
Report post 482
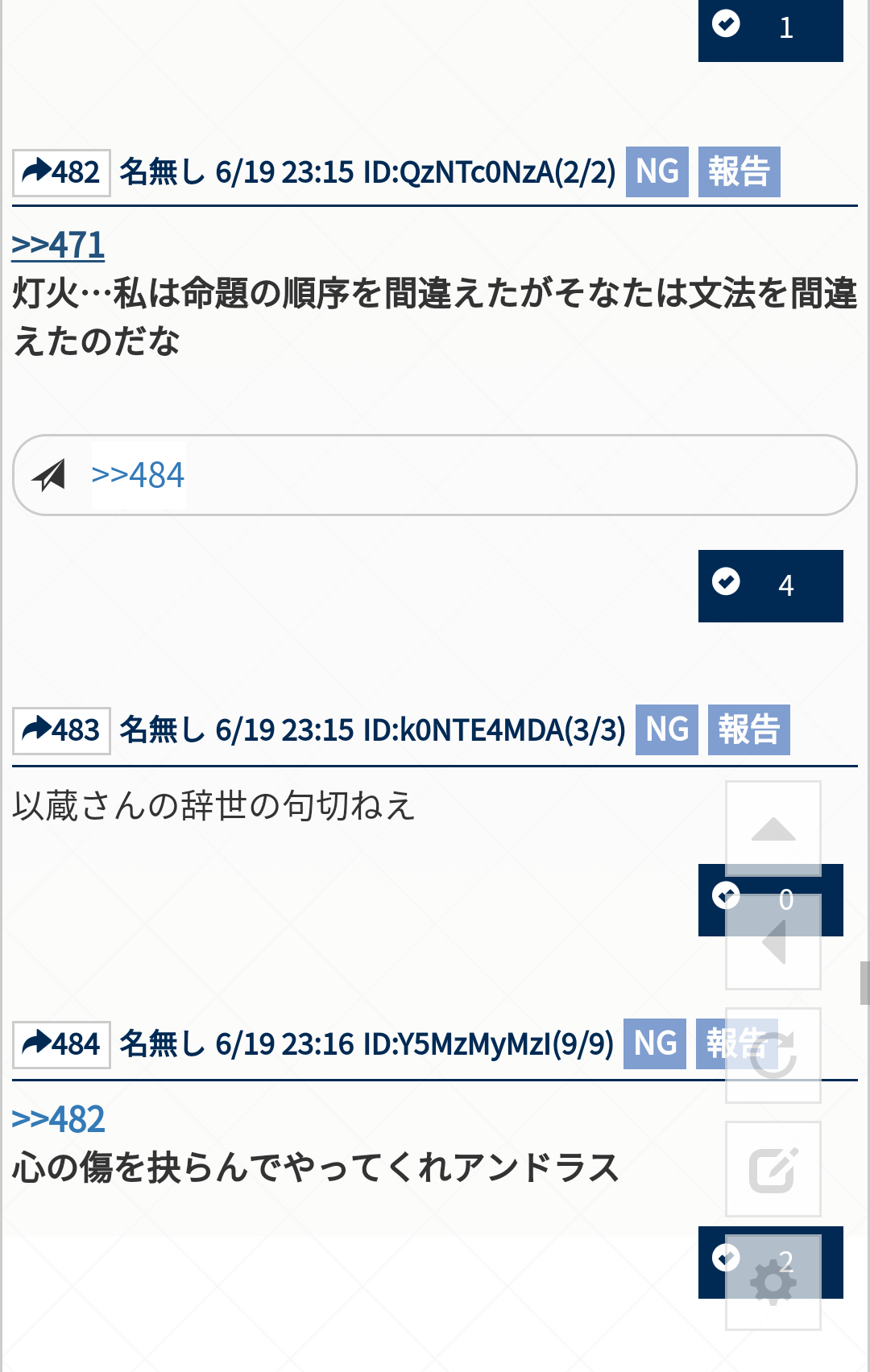point(739,172)
